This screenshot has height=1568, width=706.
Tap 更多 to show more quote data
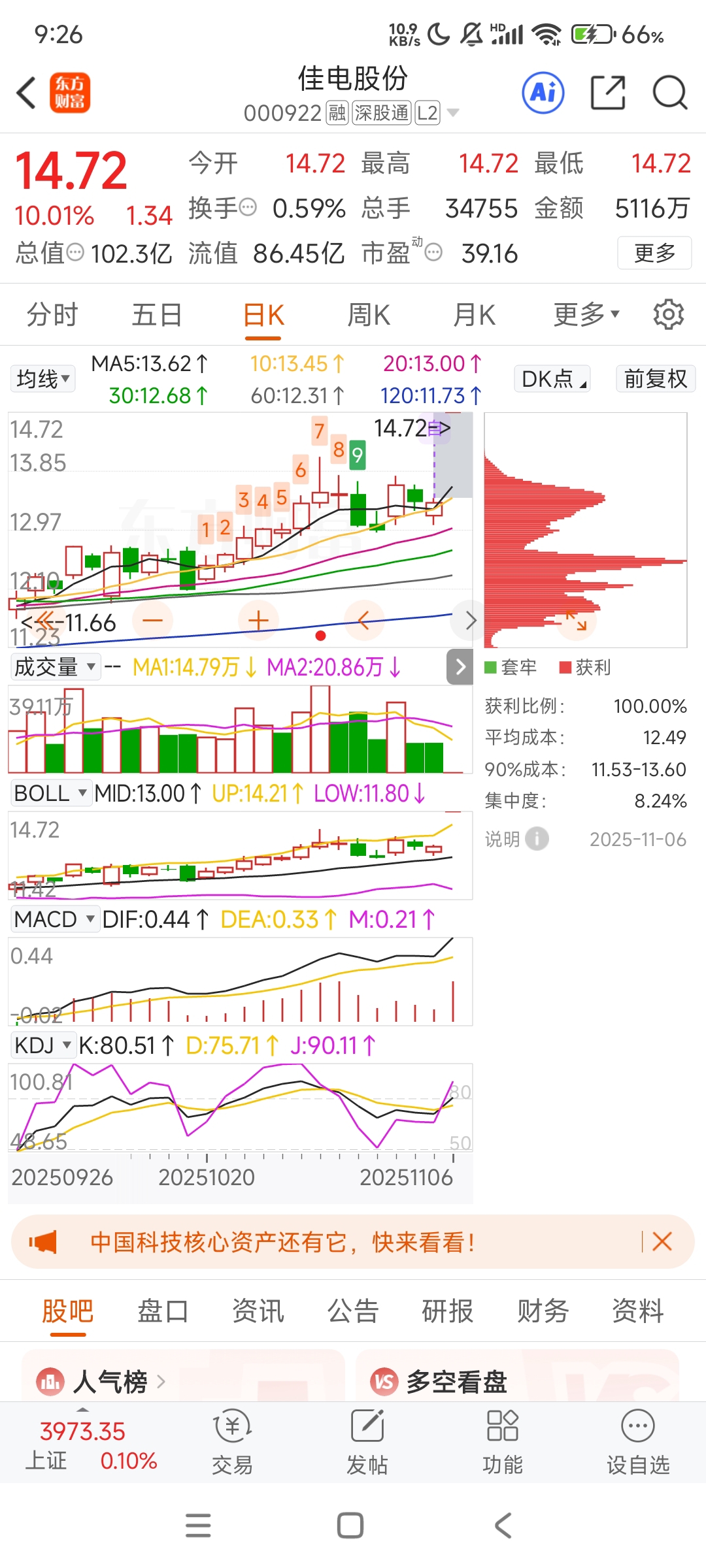[x=654, y=253]
